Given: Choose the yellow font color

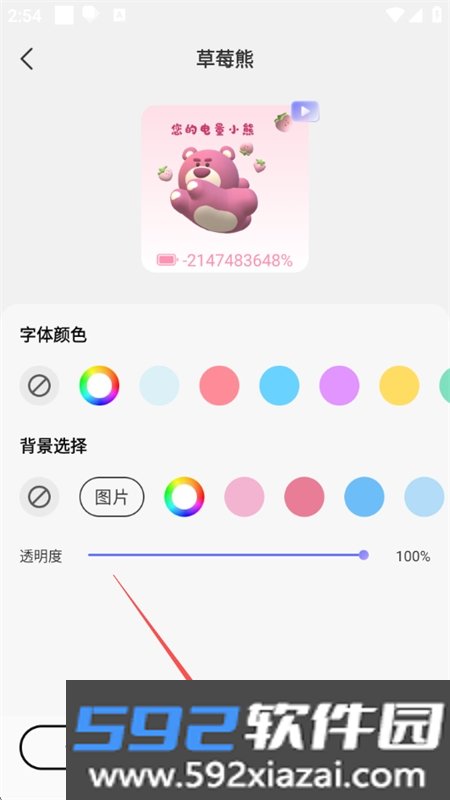Looking at the screenshot, I should 399,386.
